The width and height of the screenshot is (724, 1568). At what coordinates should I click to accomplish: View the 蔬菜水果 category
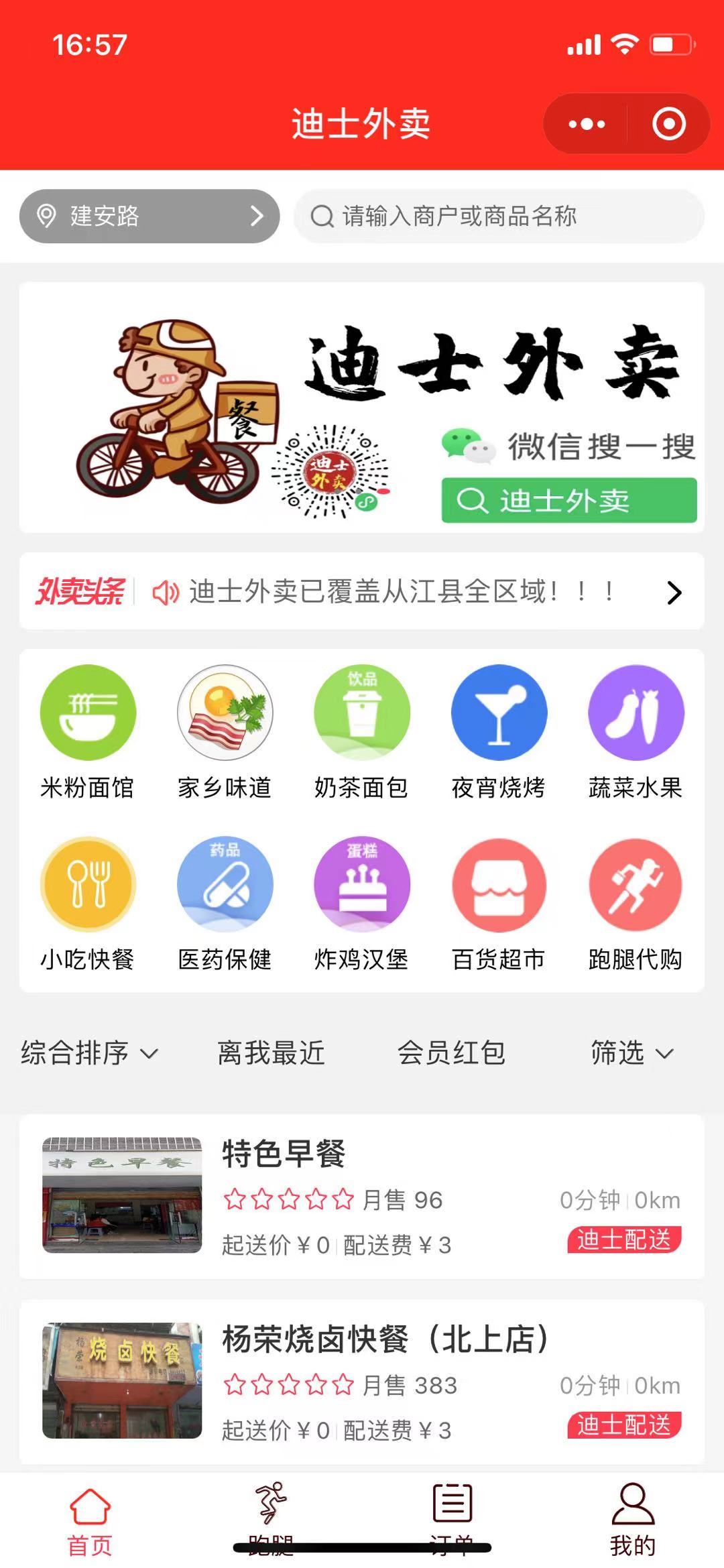(636, 732)
